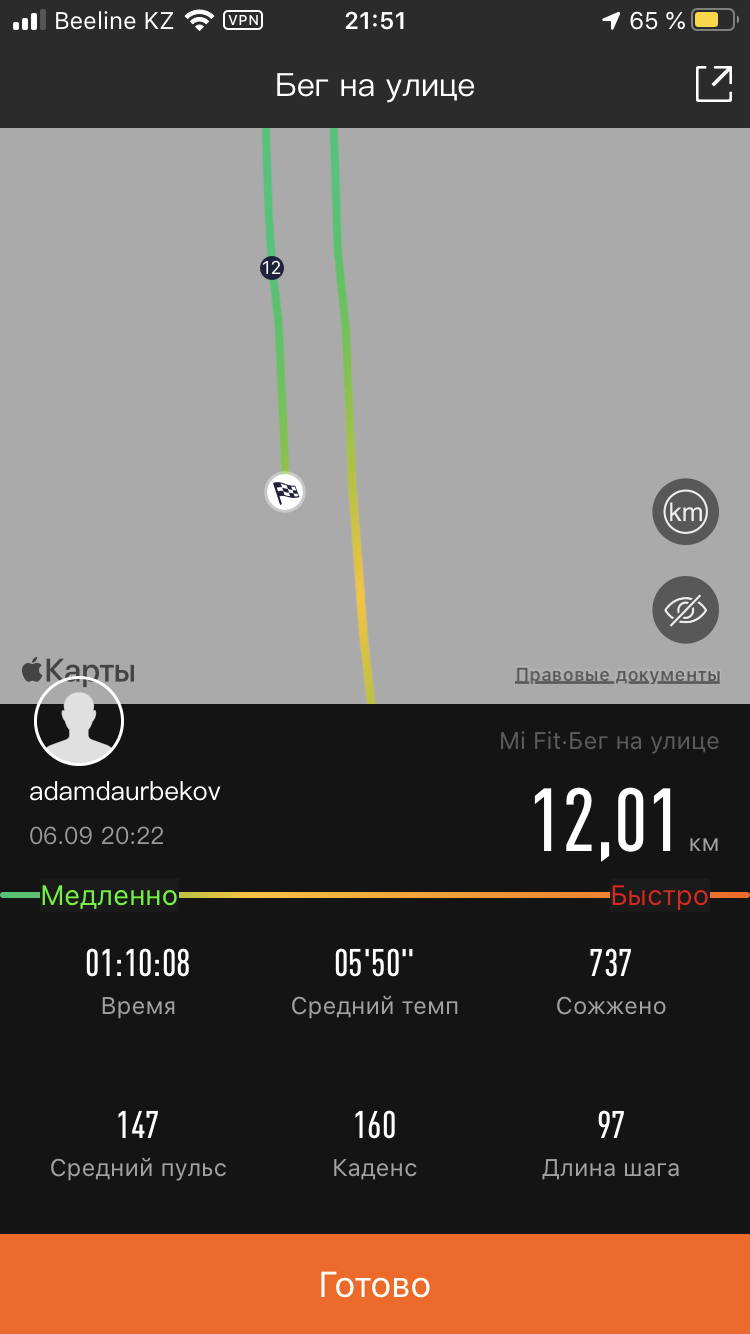Share this outdoor run summary
Image resolution: width=750 pixels, height=1334 pixels.
[x=713, y=85]
